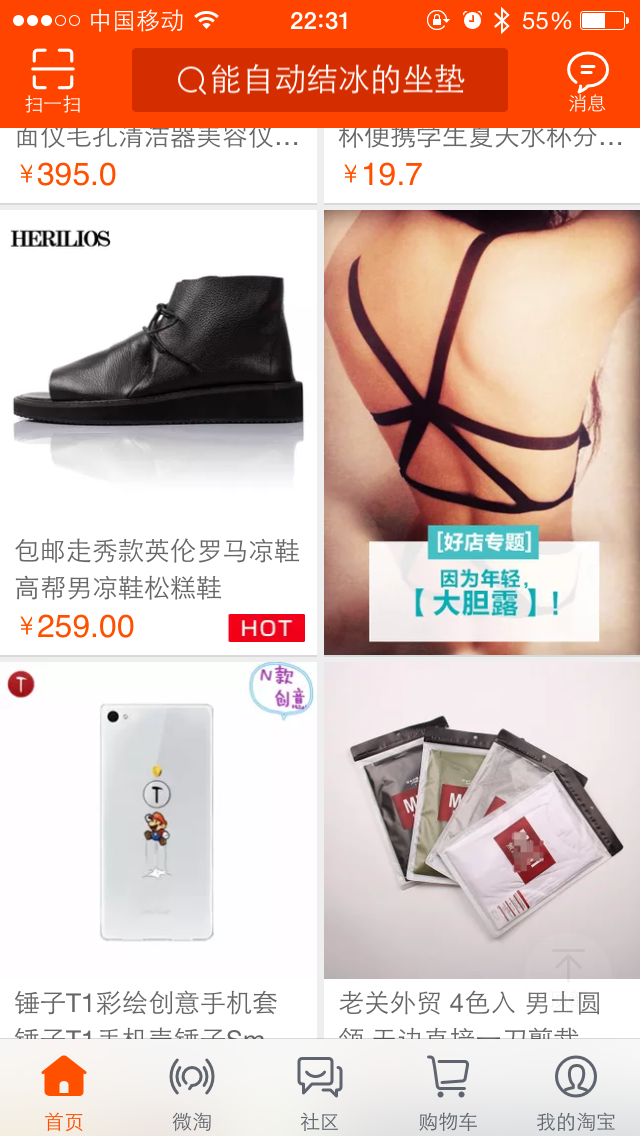This screenshot has width=640, height=1136.
Task: Switch to 我的淘宝 tab
Action: pos(575,1092)
